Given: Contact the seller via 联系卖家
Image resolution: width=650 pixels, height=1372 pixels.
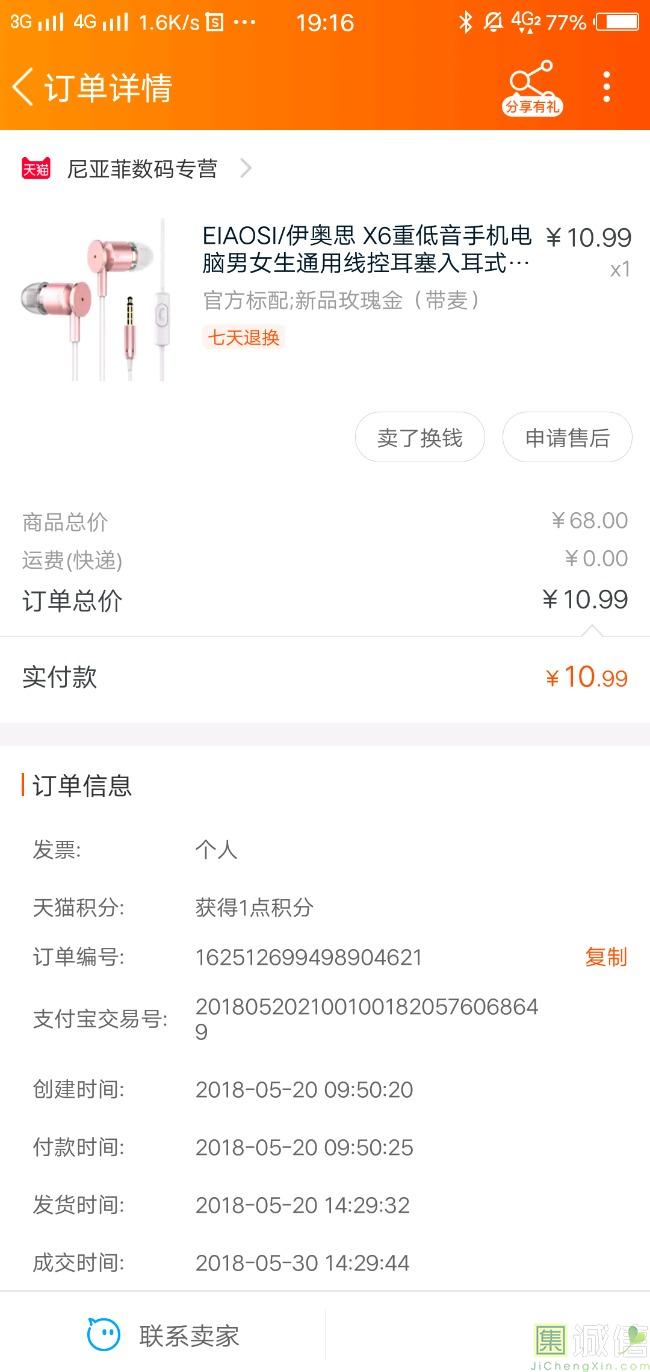Looking at the screenshot, I should (165, 1335).
